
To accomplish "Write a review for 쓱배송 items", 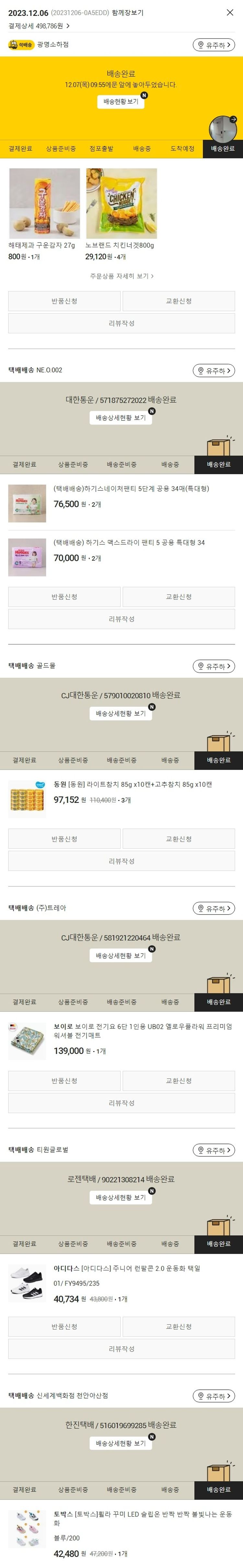I will (121, 323).
